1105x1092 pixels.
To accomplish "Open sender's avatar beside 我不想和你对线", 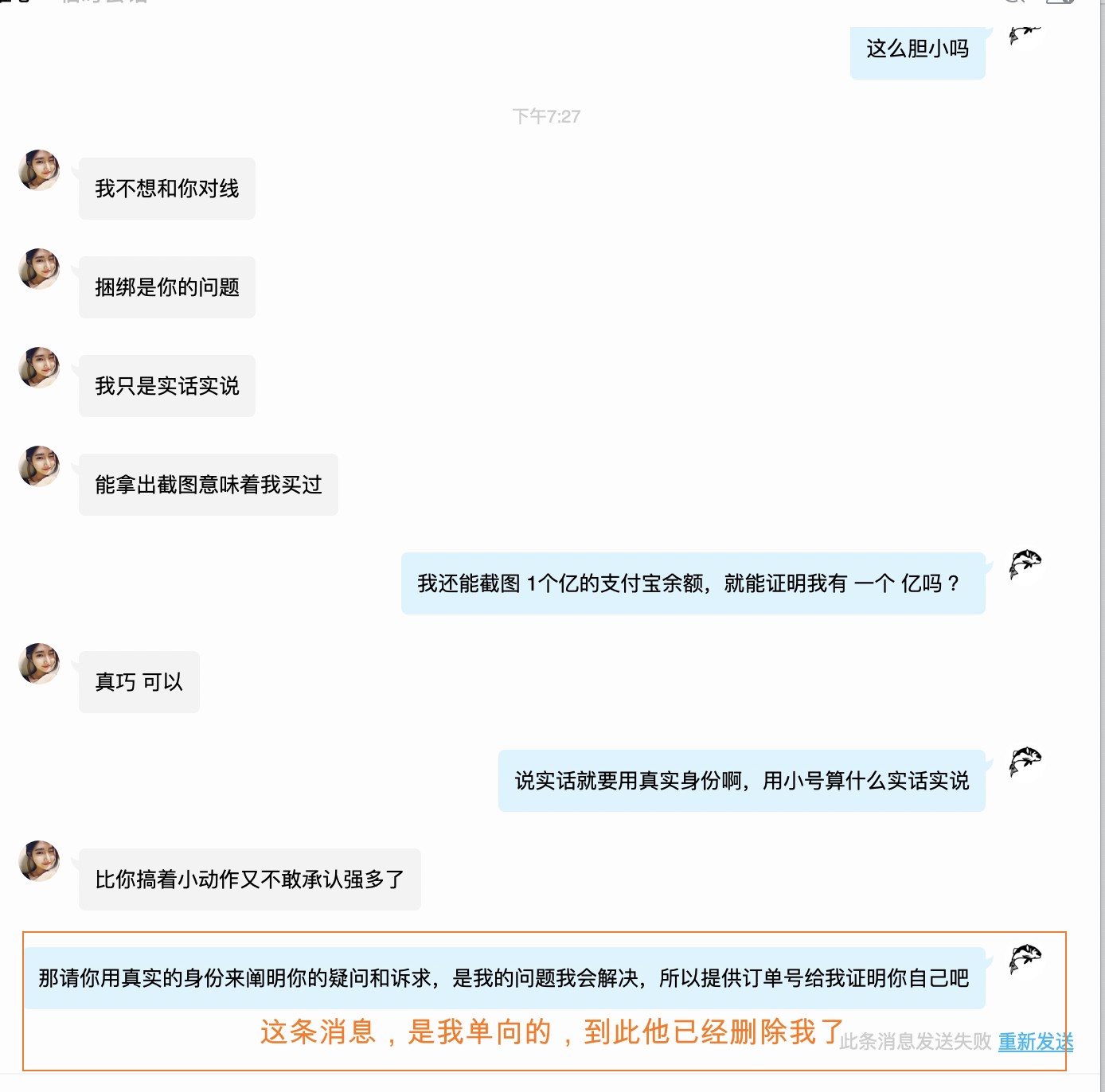I will tap(39, 170).
